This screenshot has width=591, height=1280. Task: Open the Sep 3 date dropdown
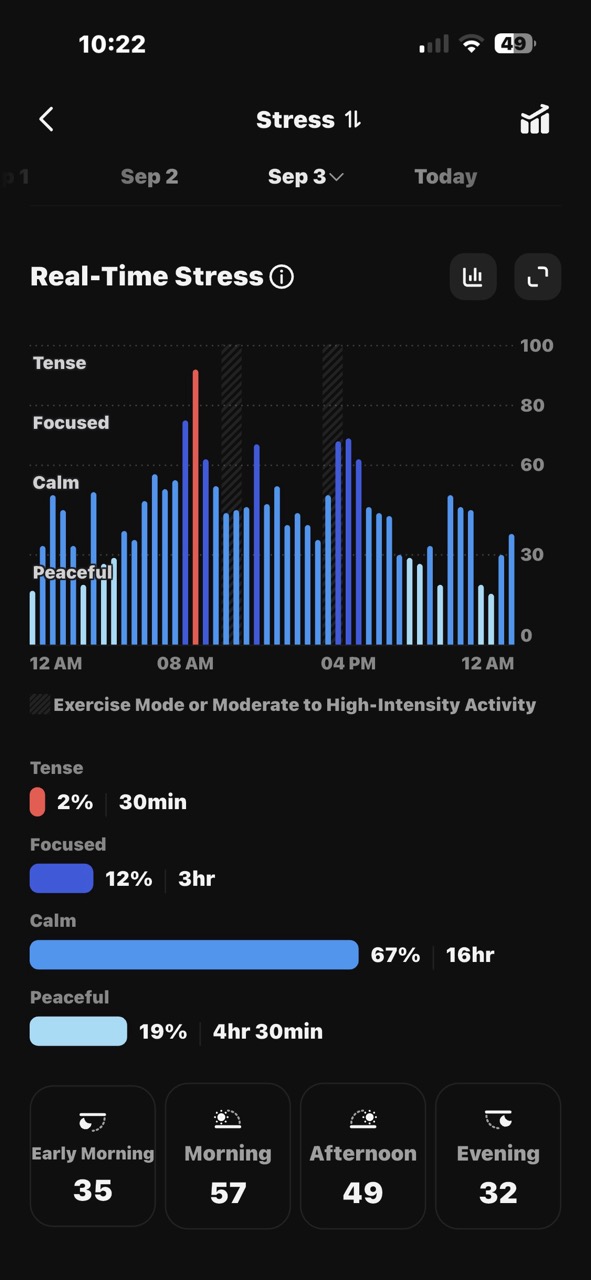pyautogui.click(x=306, y=177)
